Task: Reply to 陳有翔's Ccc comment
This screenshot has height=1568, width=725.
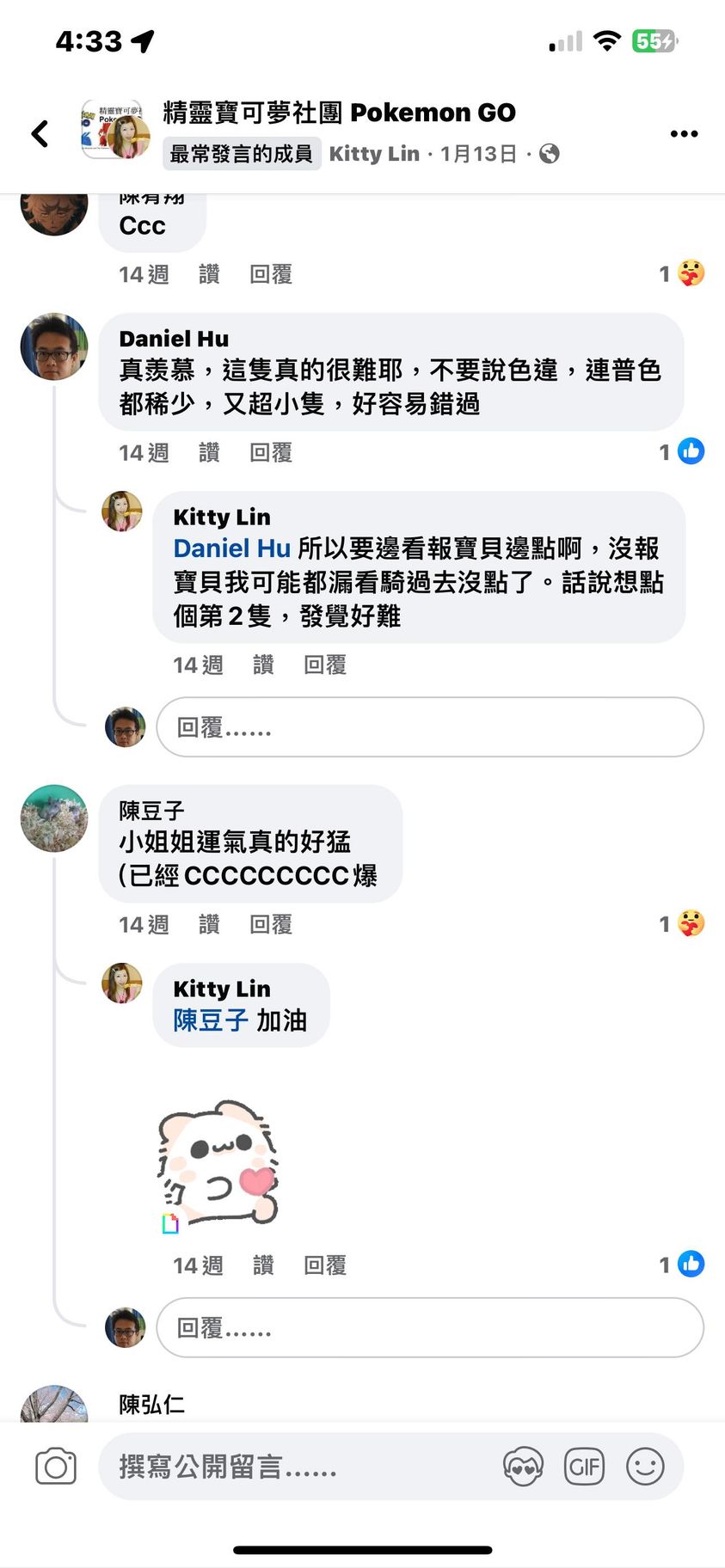Action: coord(270,274)
